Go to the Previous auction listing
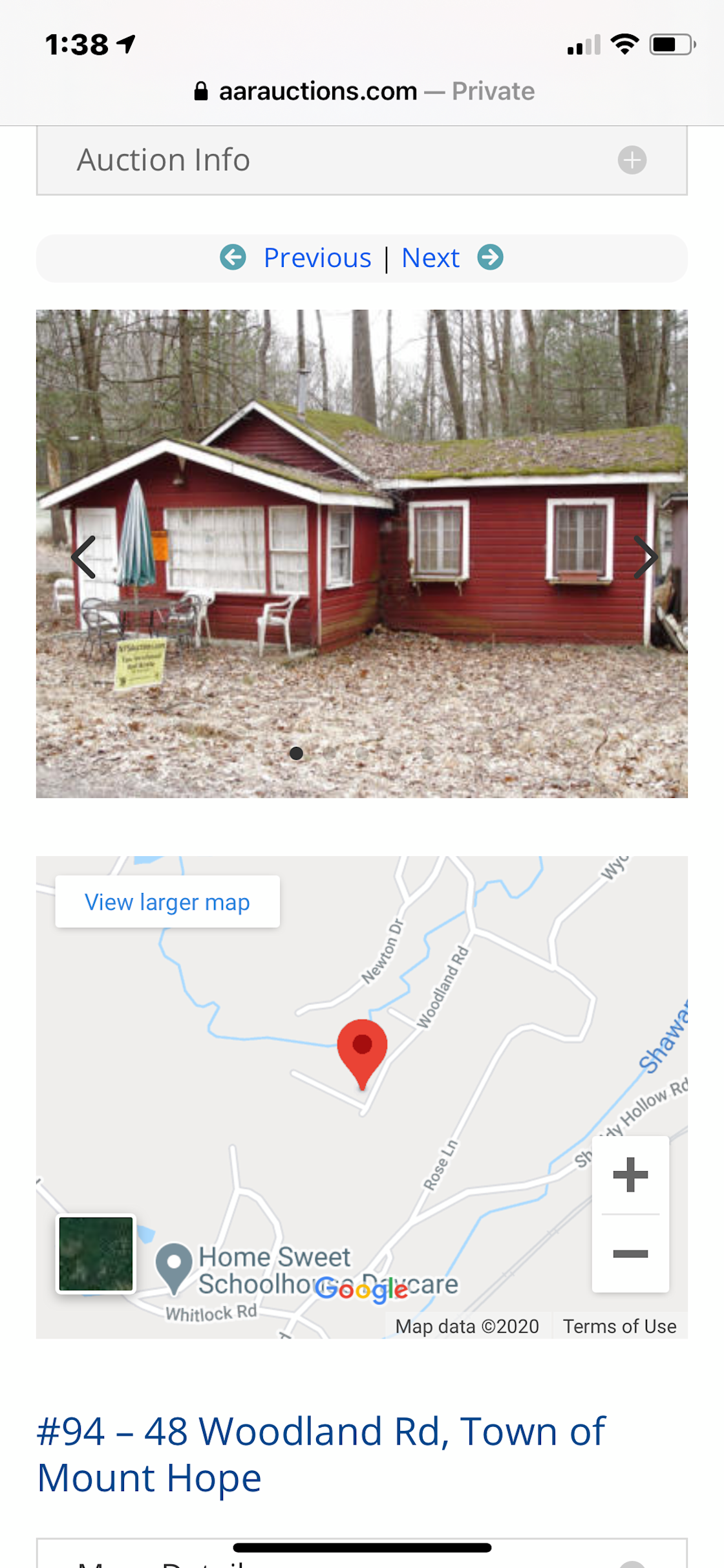Viewport: 724px width, 1568px height. click(316, 258)
